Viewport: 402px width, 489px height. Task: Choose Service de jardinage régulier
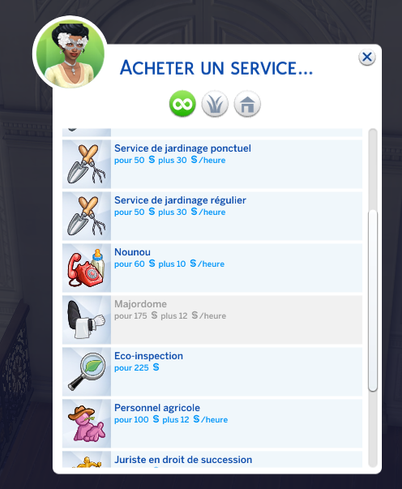click(x=212, y=216)
